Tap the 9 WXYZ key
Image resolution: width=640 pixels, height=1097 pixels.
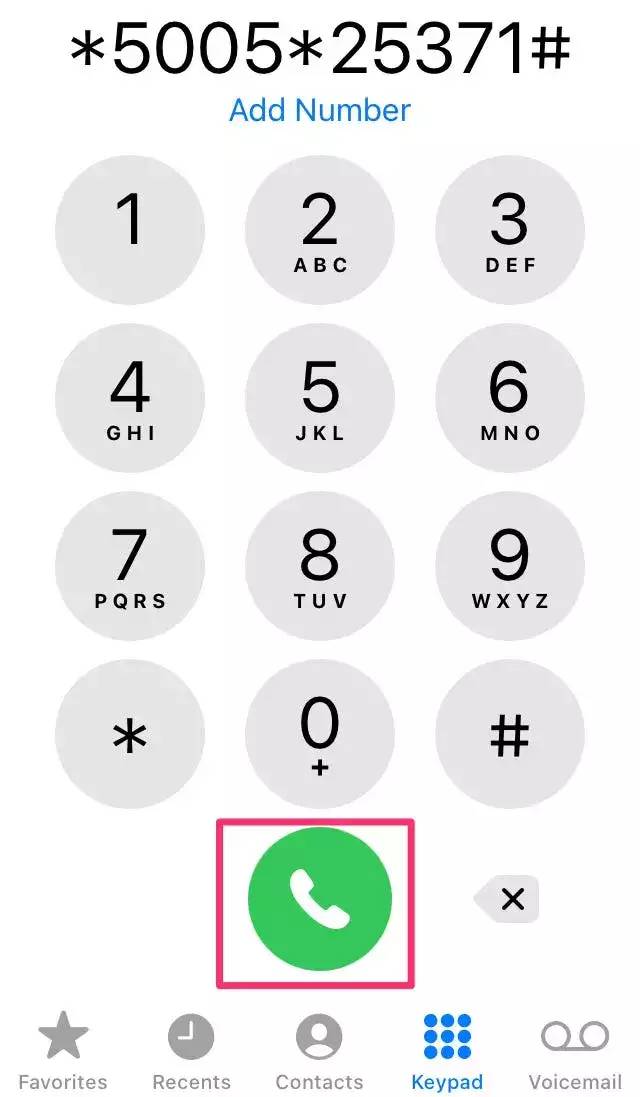(x=510, y=567)
